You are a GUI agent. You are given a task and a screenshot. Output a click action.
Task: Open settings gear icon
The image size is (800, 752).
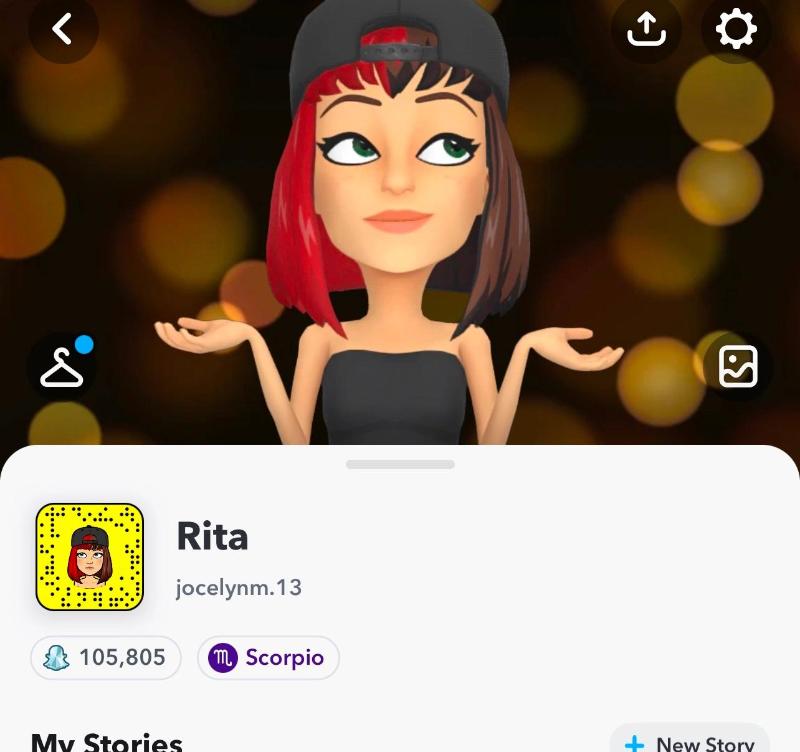tap(736, 30)
